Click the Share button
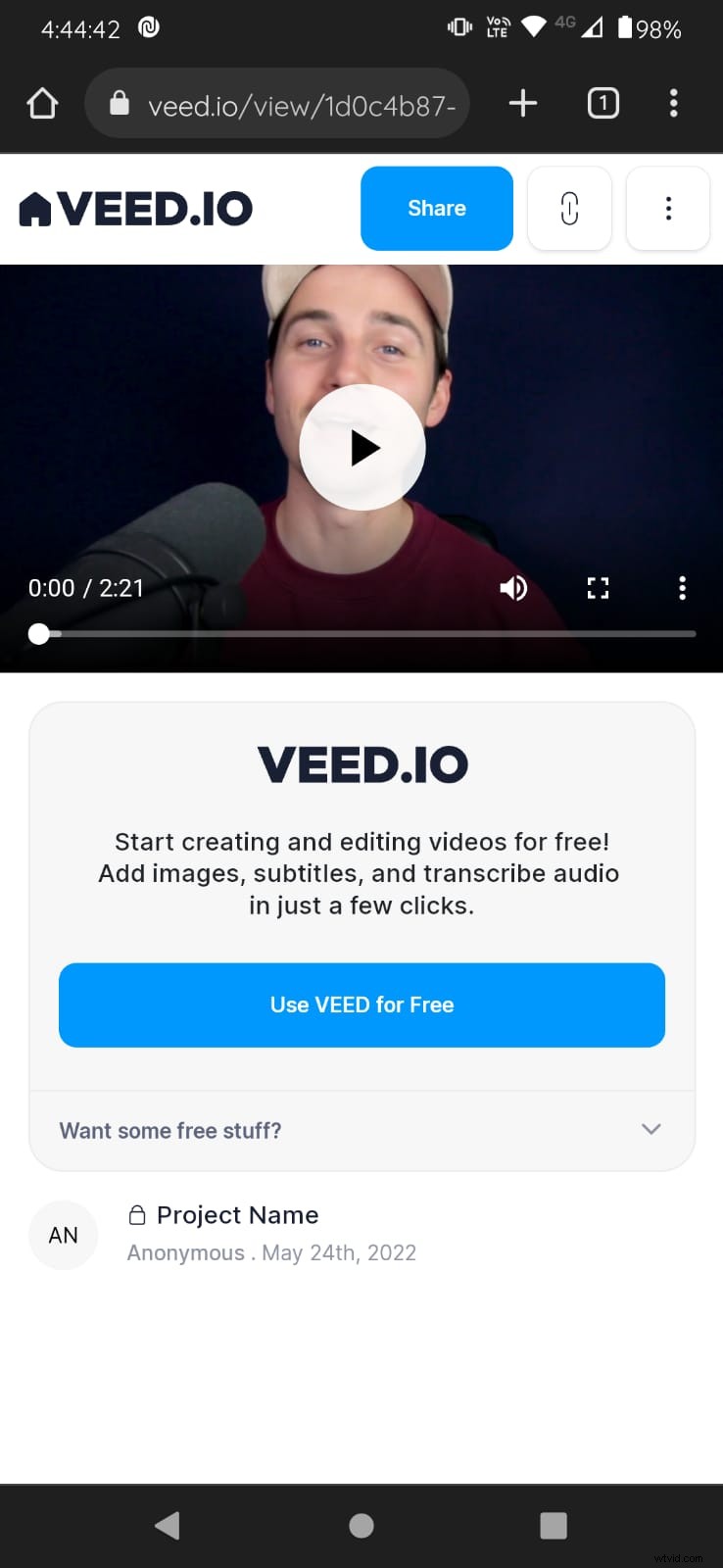The height and width of the screenshot is (1568, 723). [x=436, y=208]
